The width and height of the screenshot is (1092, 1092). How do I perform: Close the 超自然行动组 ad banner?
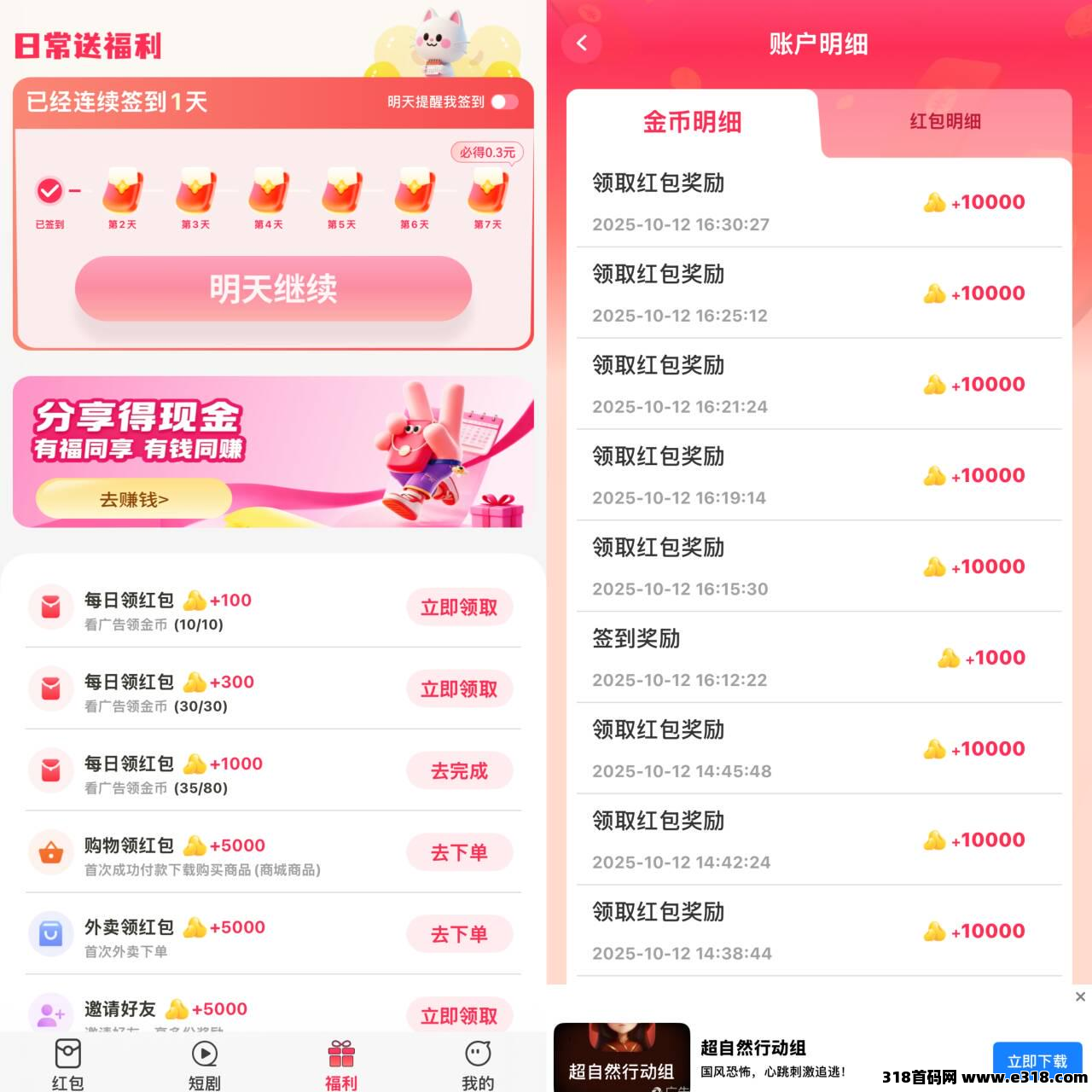(1080, 996)
